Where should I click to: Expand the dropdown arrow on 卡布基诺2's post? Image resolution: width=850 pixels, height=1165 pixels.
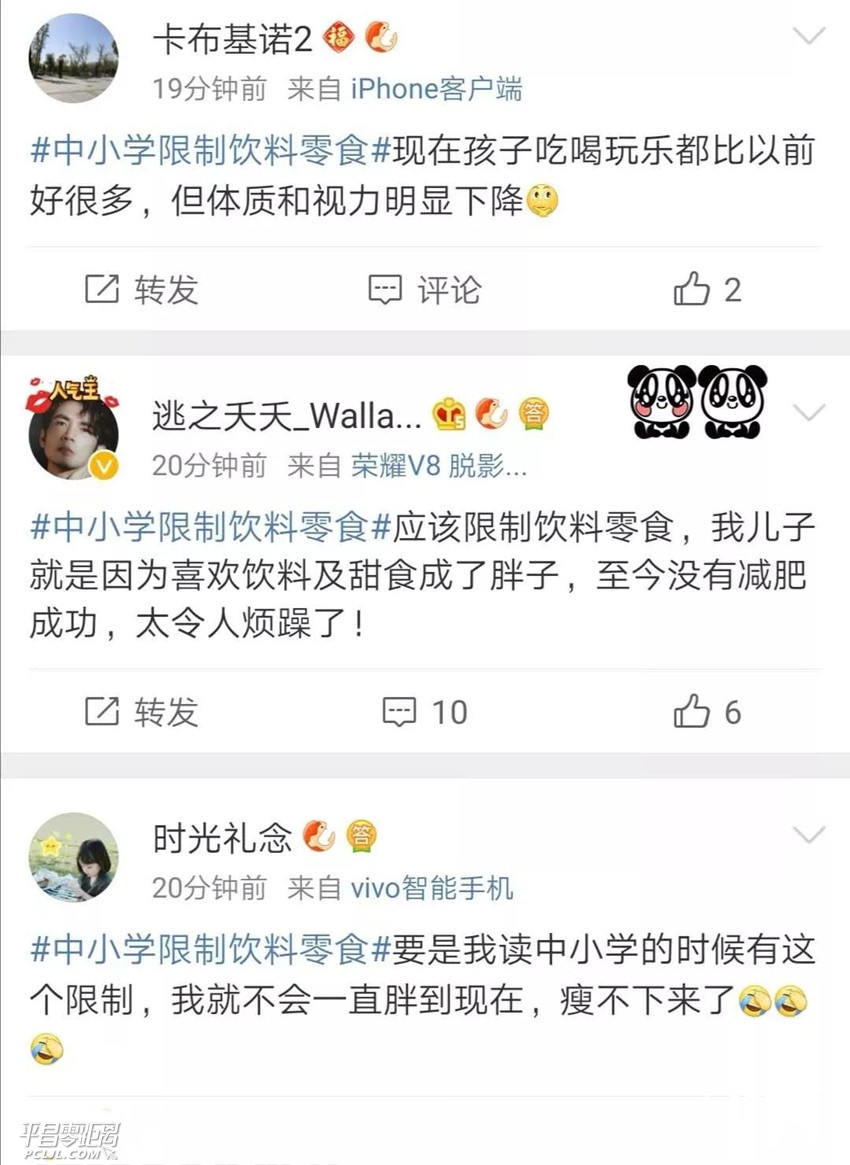808,37
